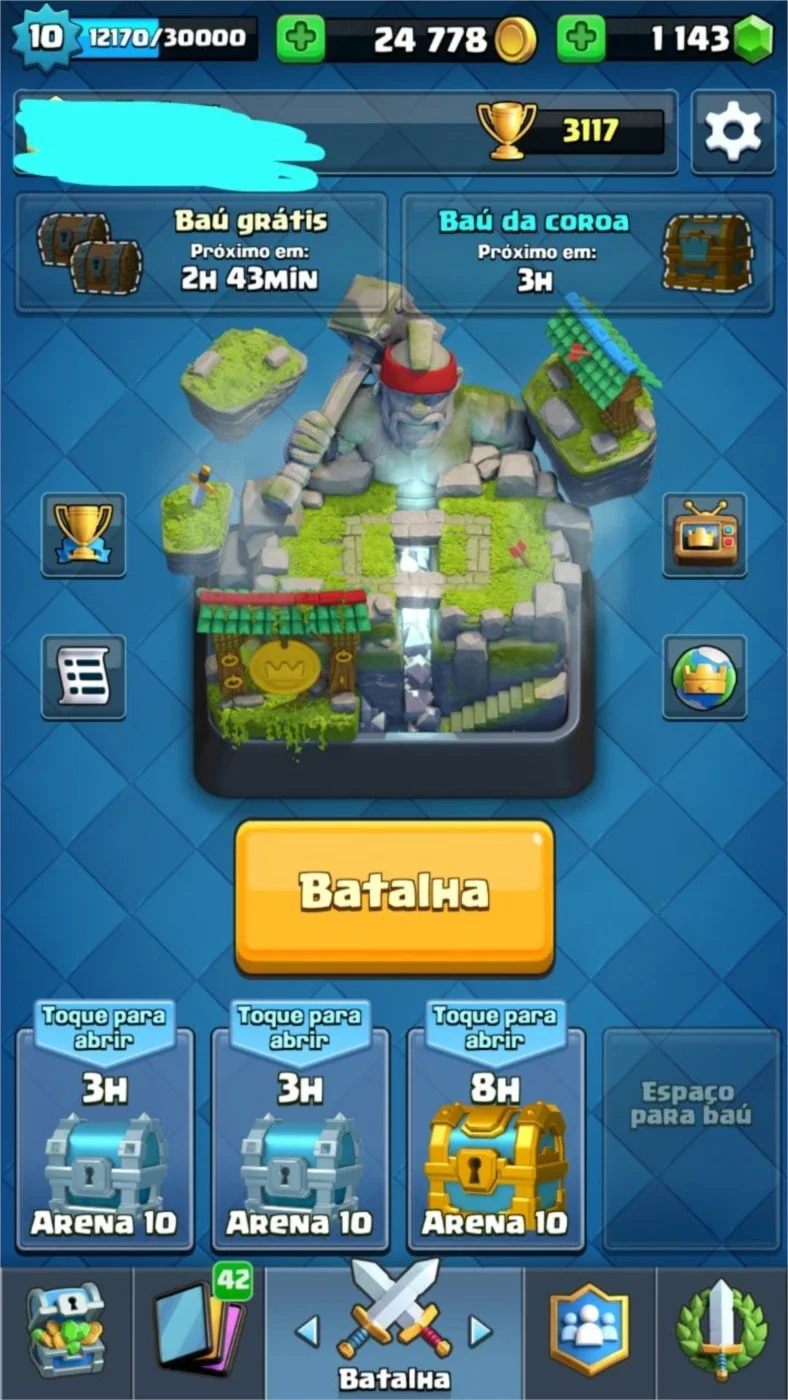Open the activity log scroll icon
The image size is (788, 1400).
(83, 677)
